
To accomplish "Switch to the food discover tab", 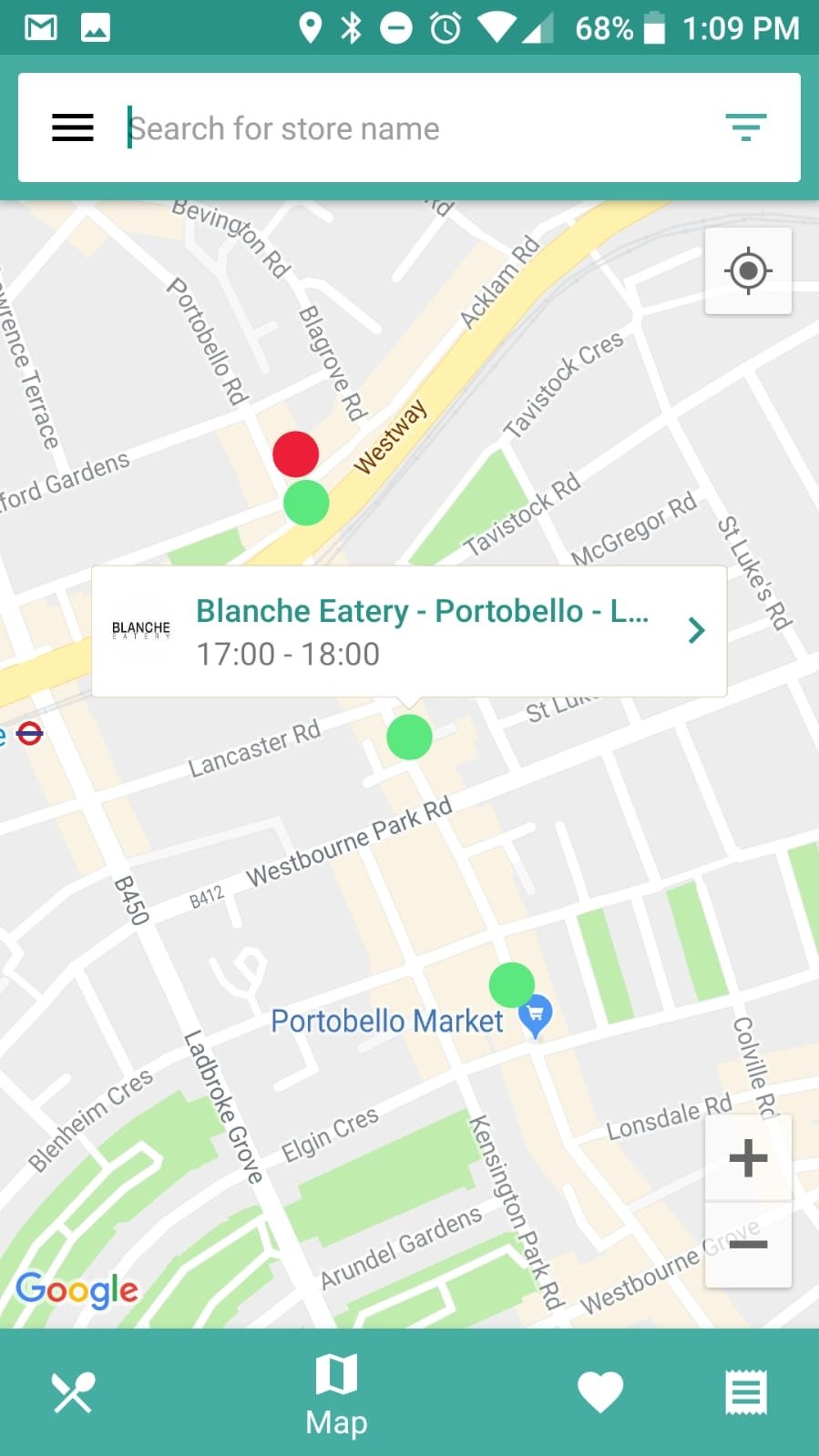I will [73, 1392].
